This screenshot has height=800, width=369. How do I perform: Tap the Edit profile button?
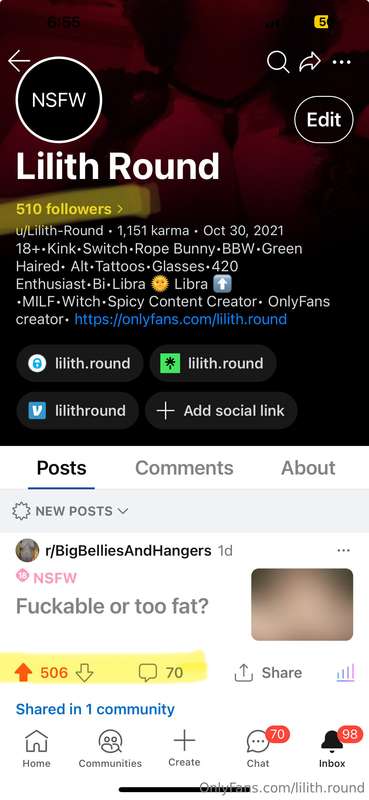(324, 119)
